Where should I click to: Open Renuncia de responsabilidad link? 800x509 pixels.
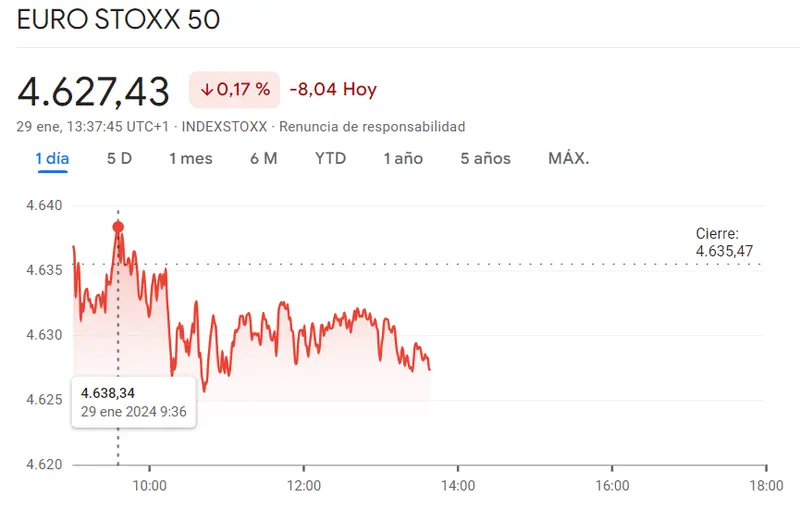[372, 127]
